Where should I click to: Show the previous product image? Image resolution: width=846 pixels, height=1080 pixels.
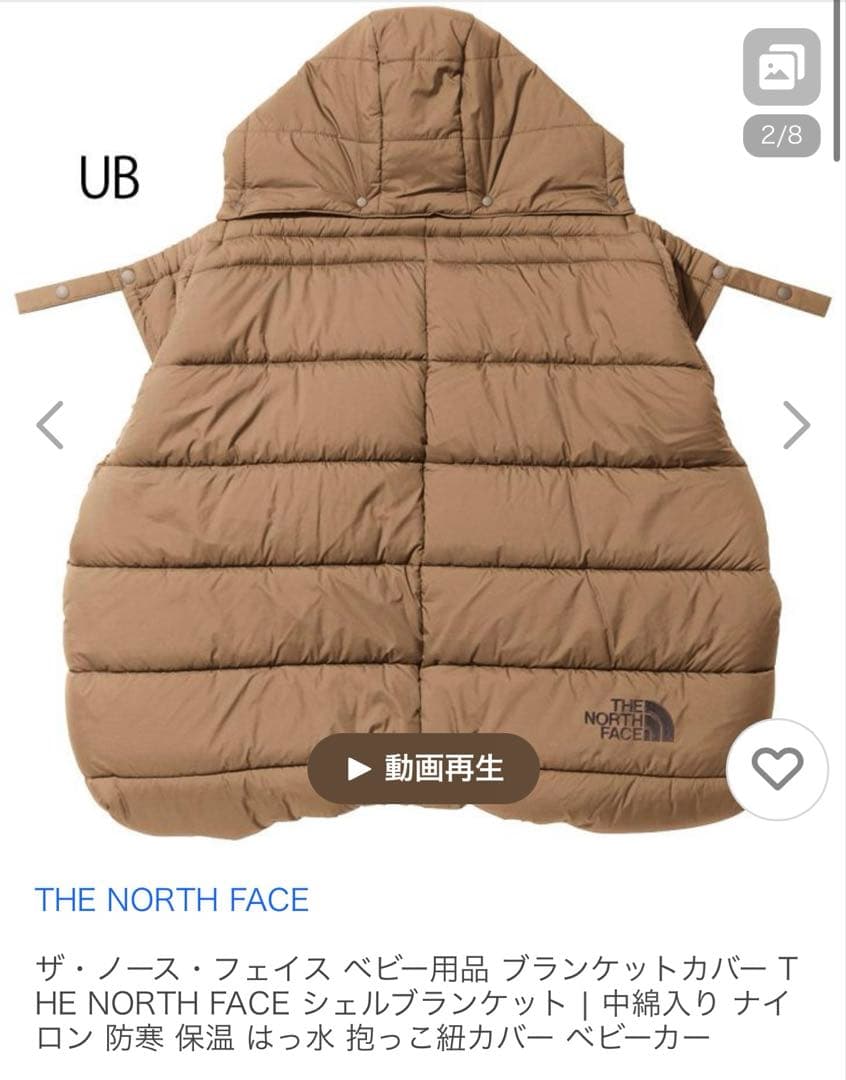coord(50,425)
